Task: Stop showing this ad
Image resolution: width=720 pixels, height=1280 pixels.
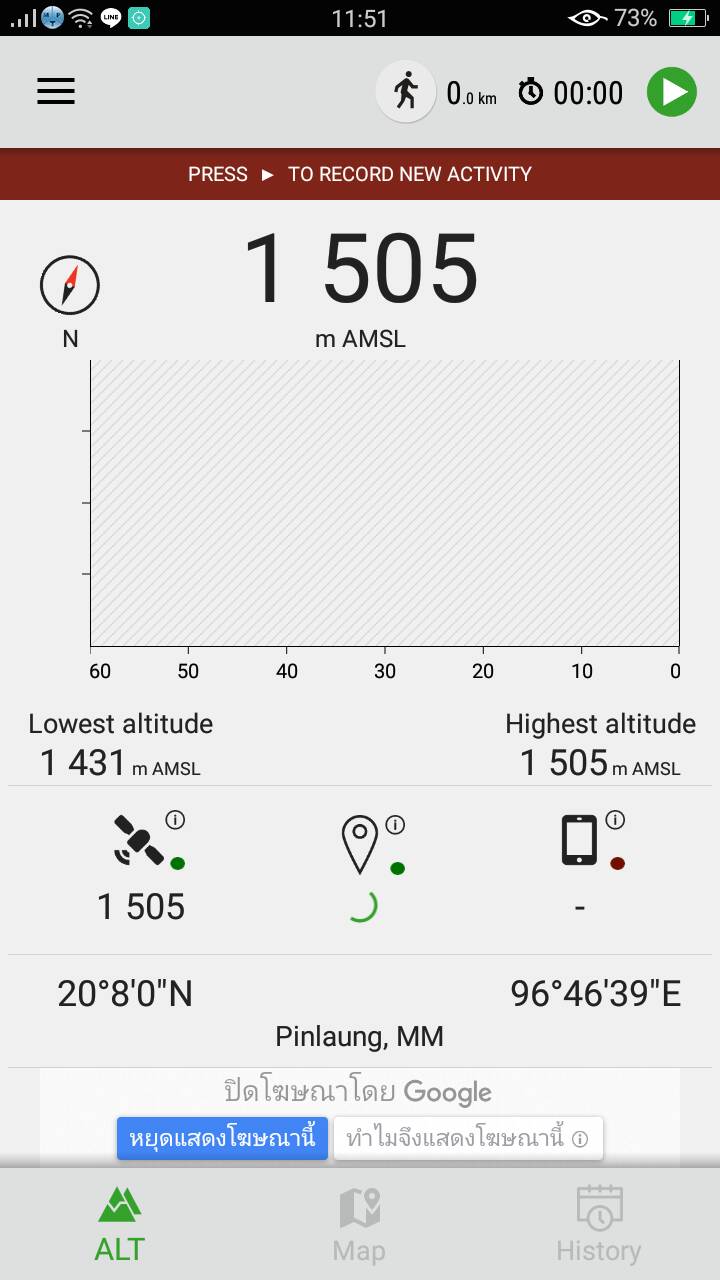Action: point(222,1138)
